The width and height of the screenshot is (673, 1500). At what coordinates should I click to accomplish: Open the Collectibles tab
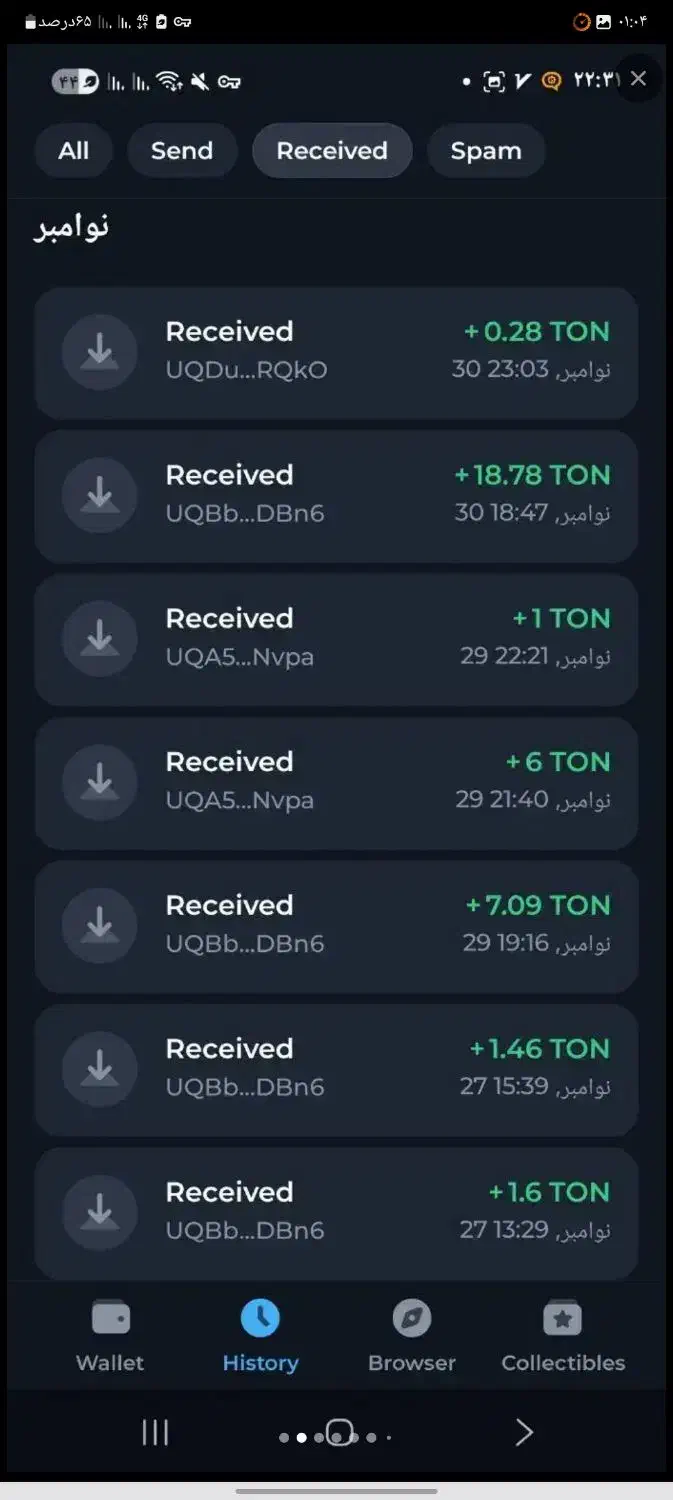coord(562,1336)
